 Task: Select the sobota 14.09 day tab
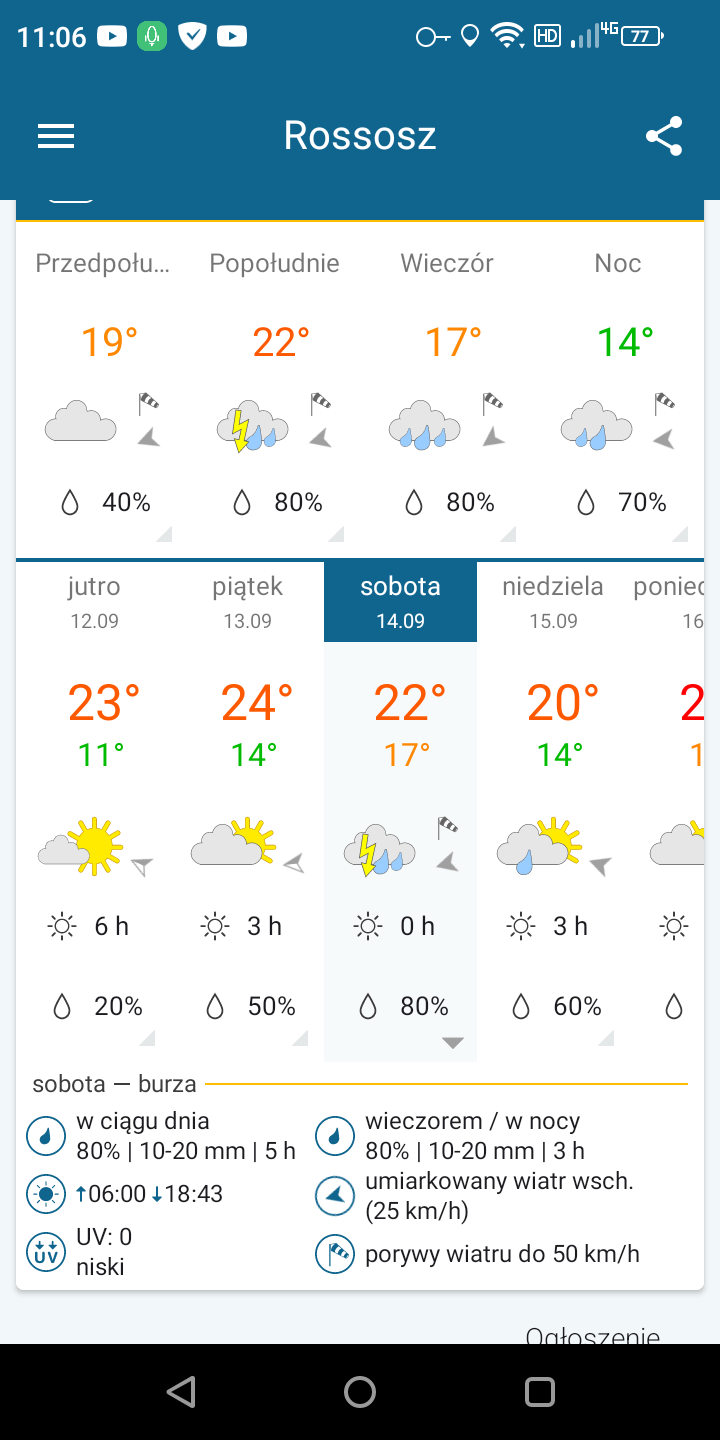[x=400, y=601]
